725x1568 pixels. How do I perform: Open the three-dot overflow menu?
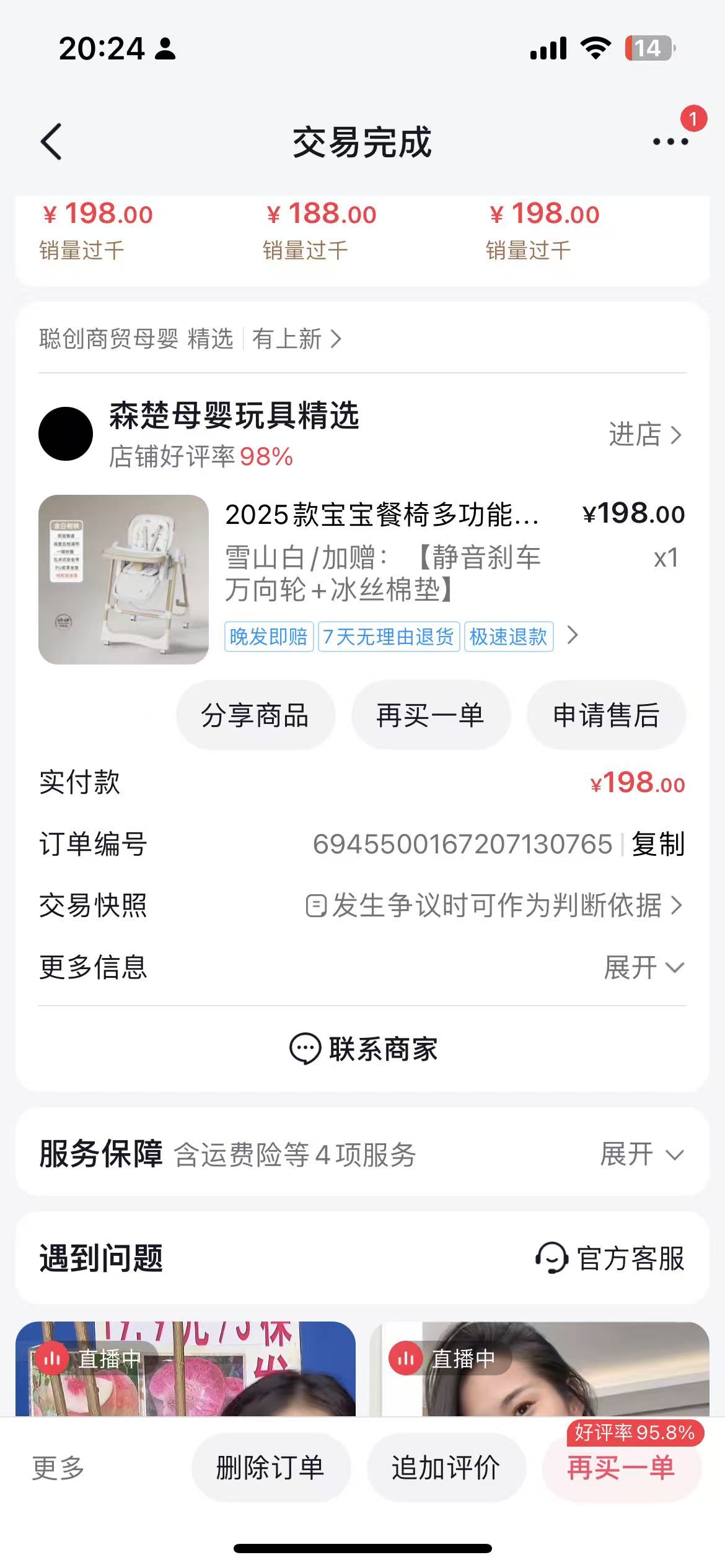(x=670, y=142)
